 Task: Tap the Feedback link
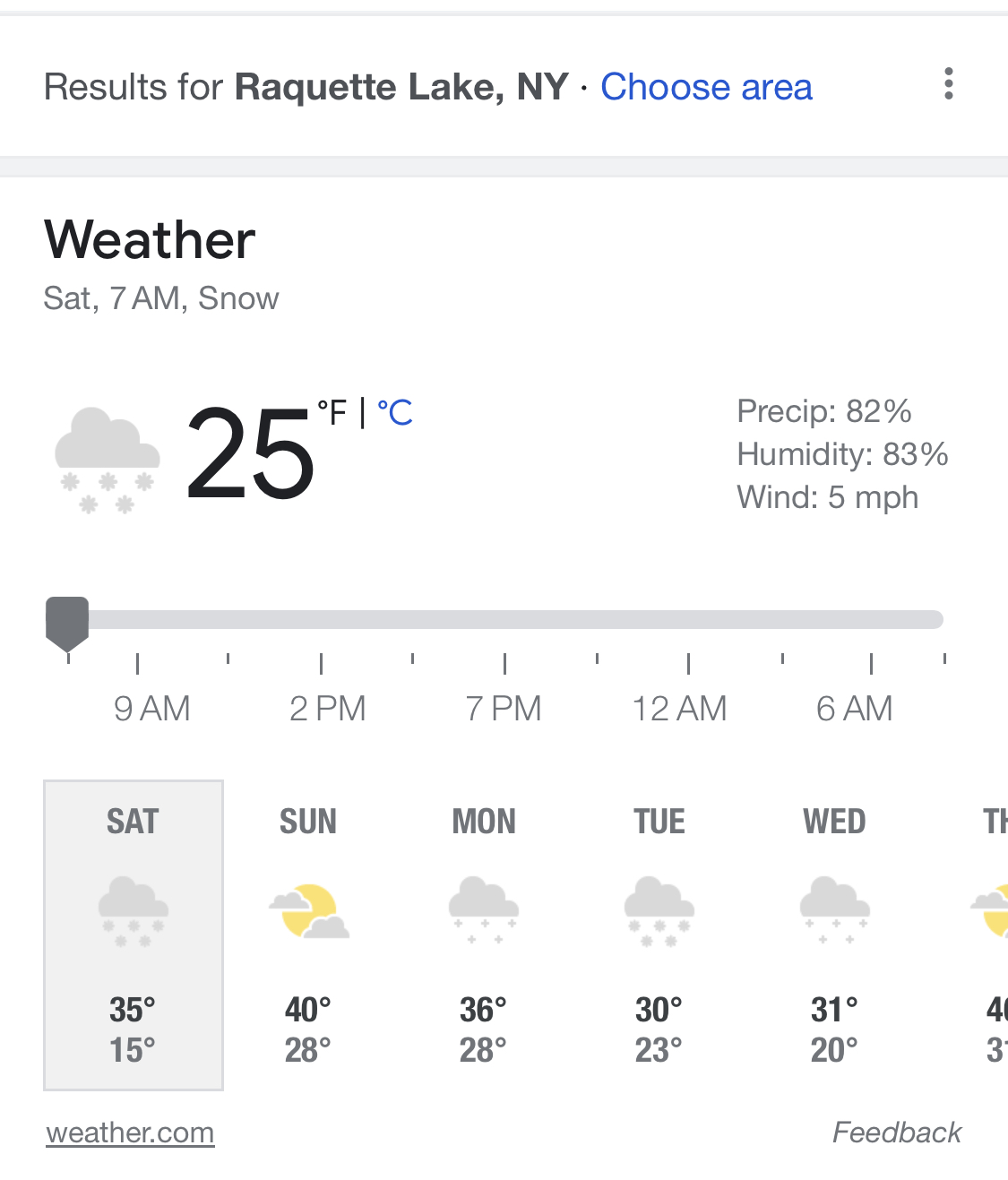point(897,1133)
